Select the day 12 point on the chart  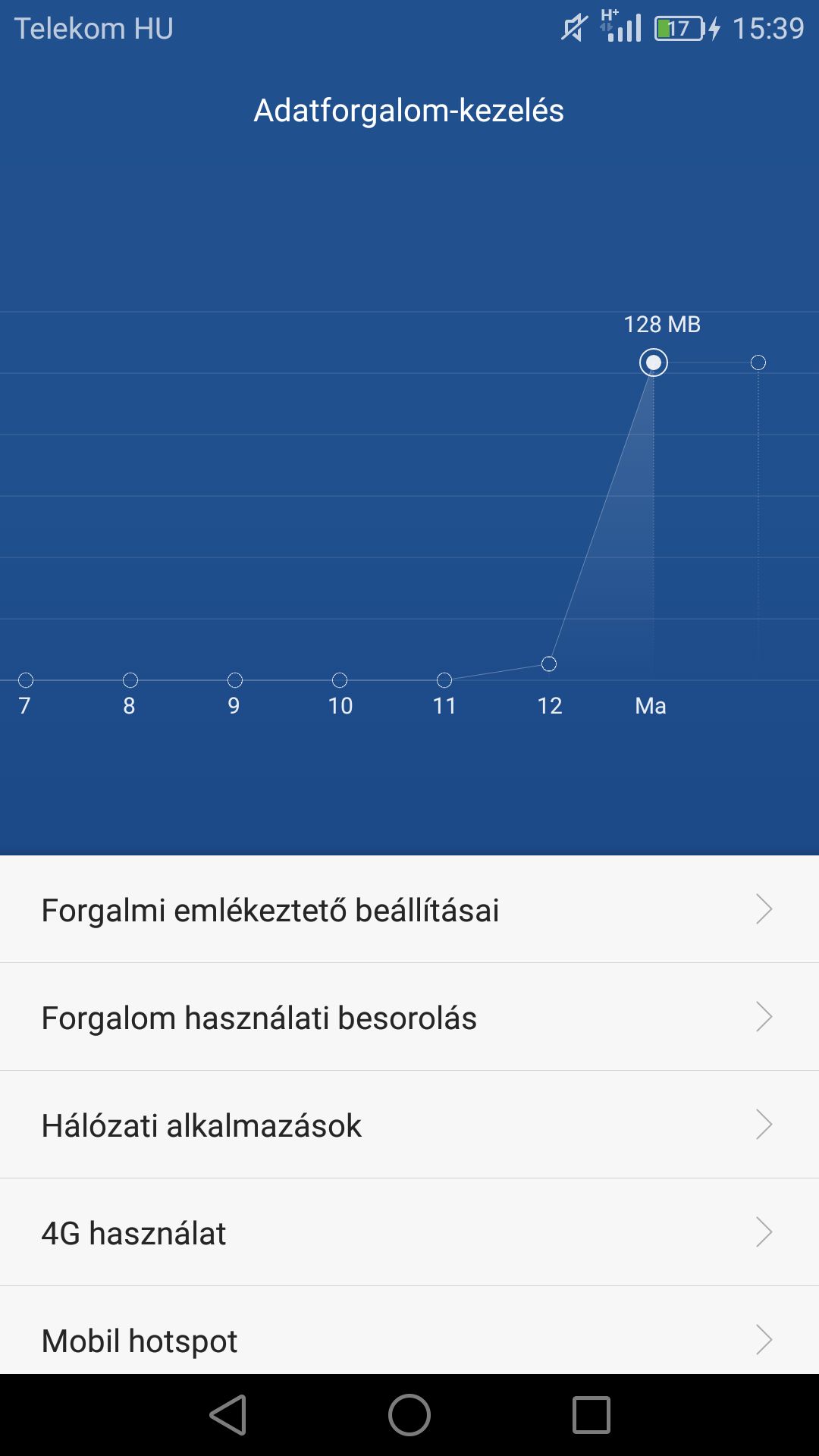(549, 664)
